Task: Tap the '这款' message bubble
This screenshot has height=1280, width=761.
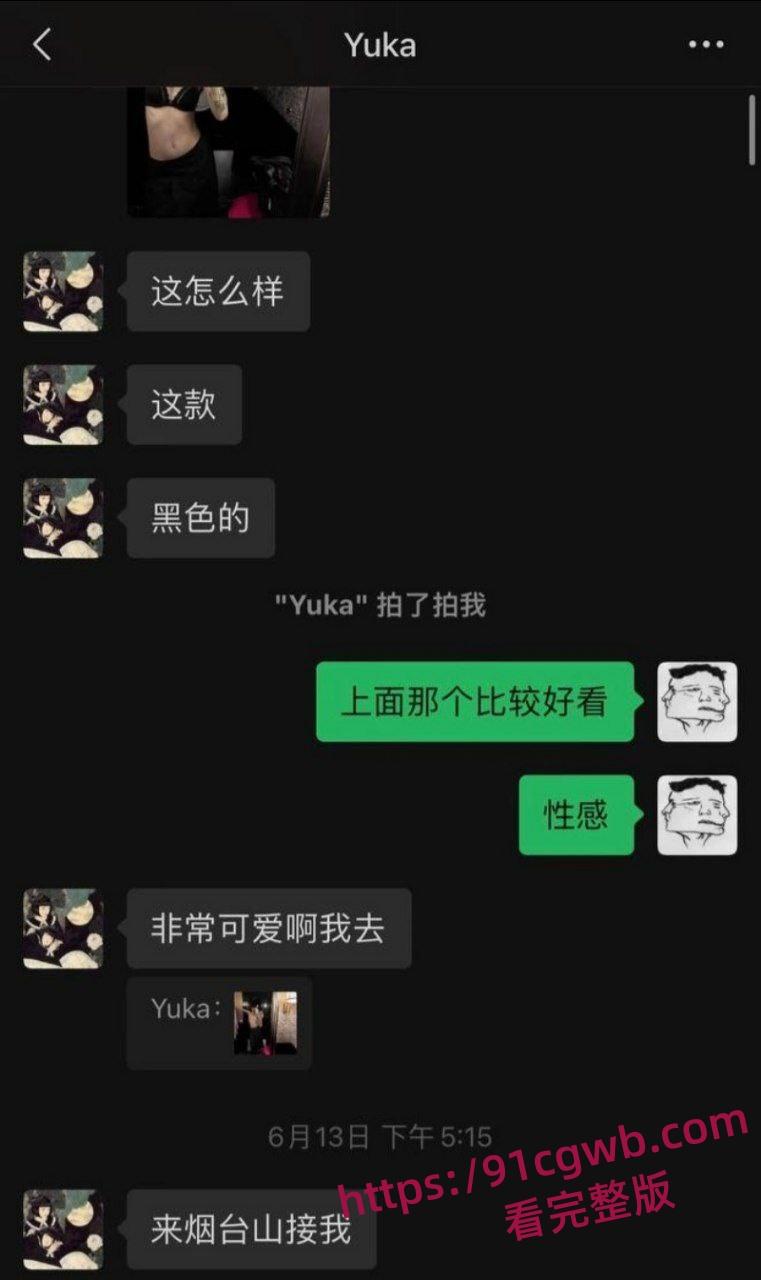Action: (184, 404)
